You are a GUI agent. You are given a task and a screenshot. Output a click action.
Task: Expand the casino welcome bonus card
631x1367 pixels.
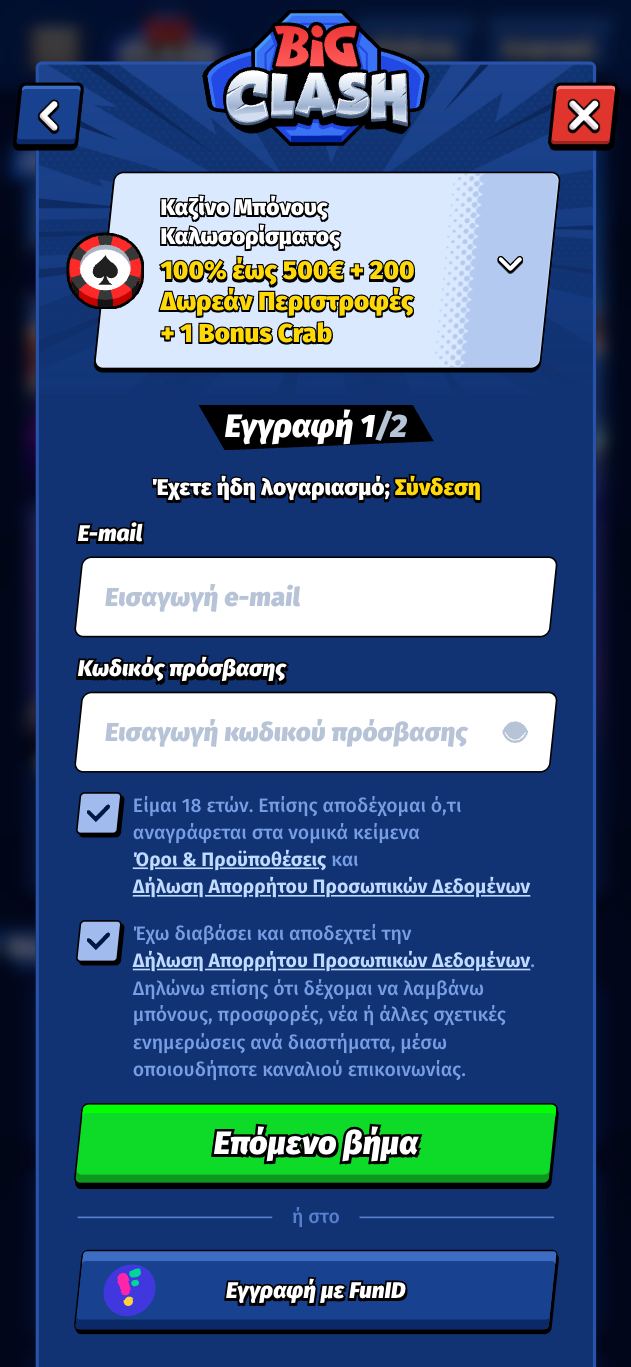[x=510, y=265]
